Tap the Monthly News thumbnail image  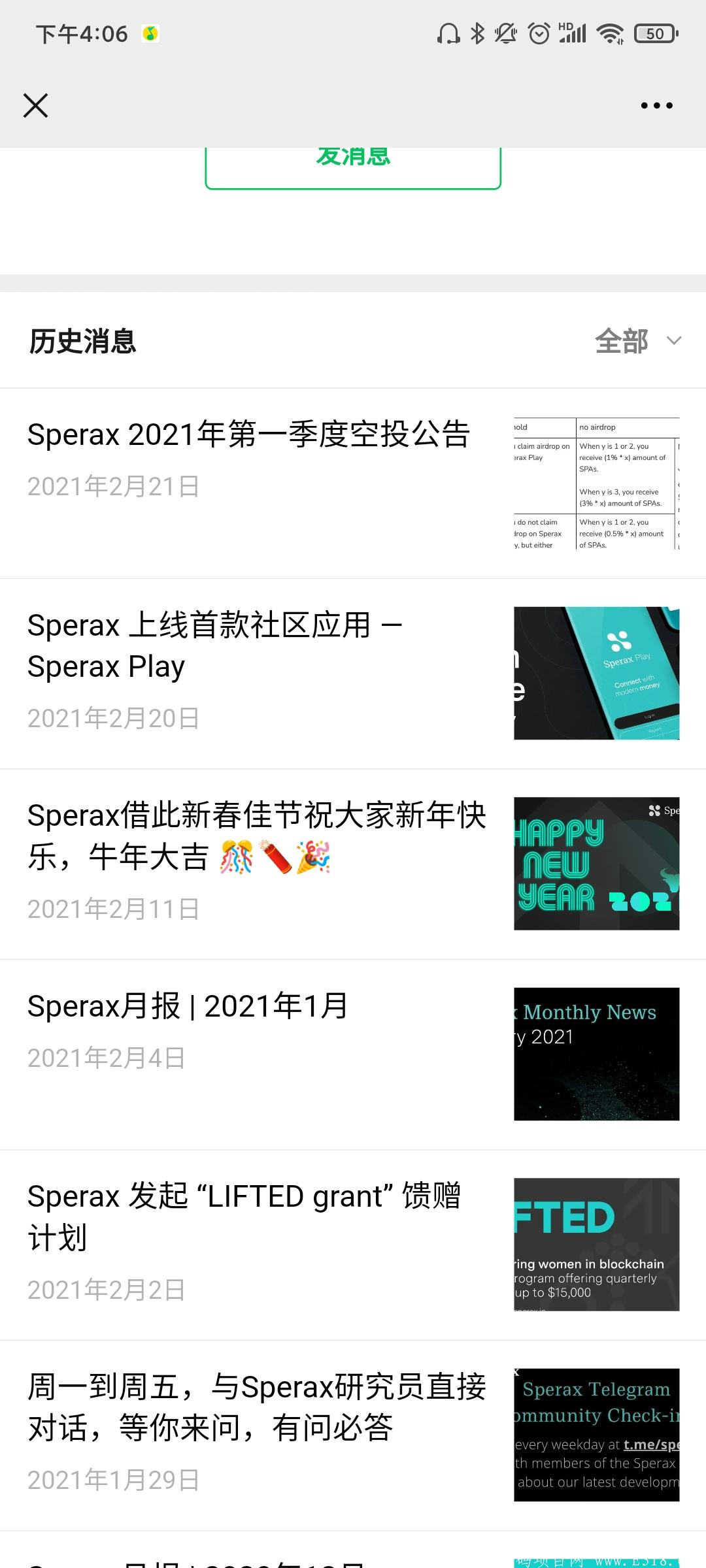coord(596,1054)
